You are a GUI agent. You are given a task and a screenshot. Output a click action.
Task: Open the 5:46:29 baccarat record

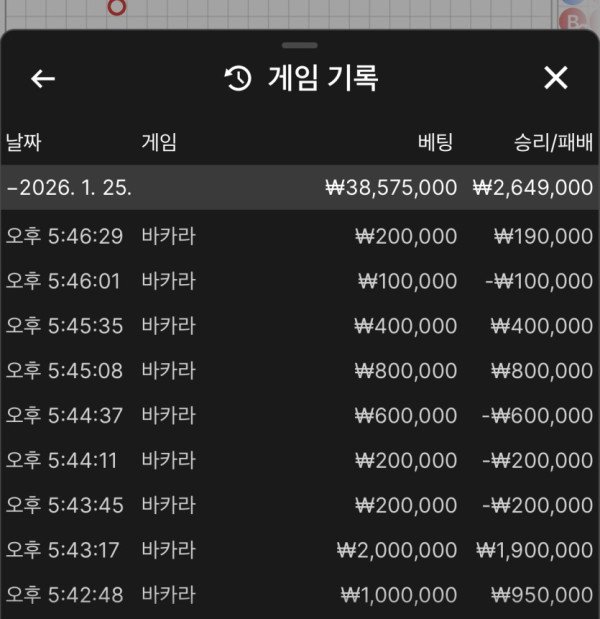pyautogui.click(x=300, y=236)
